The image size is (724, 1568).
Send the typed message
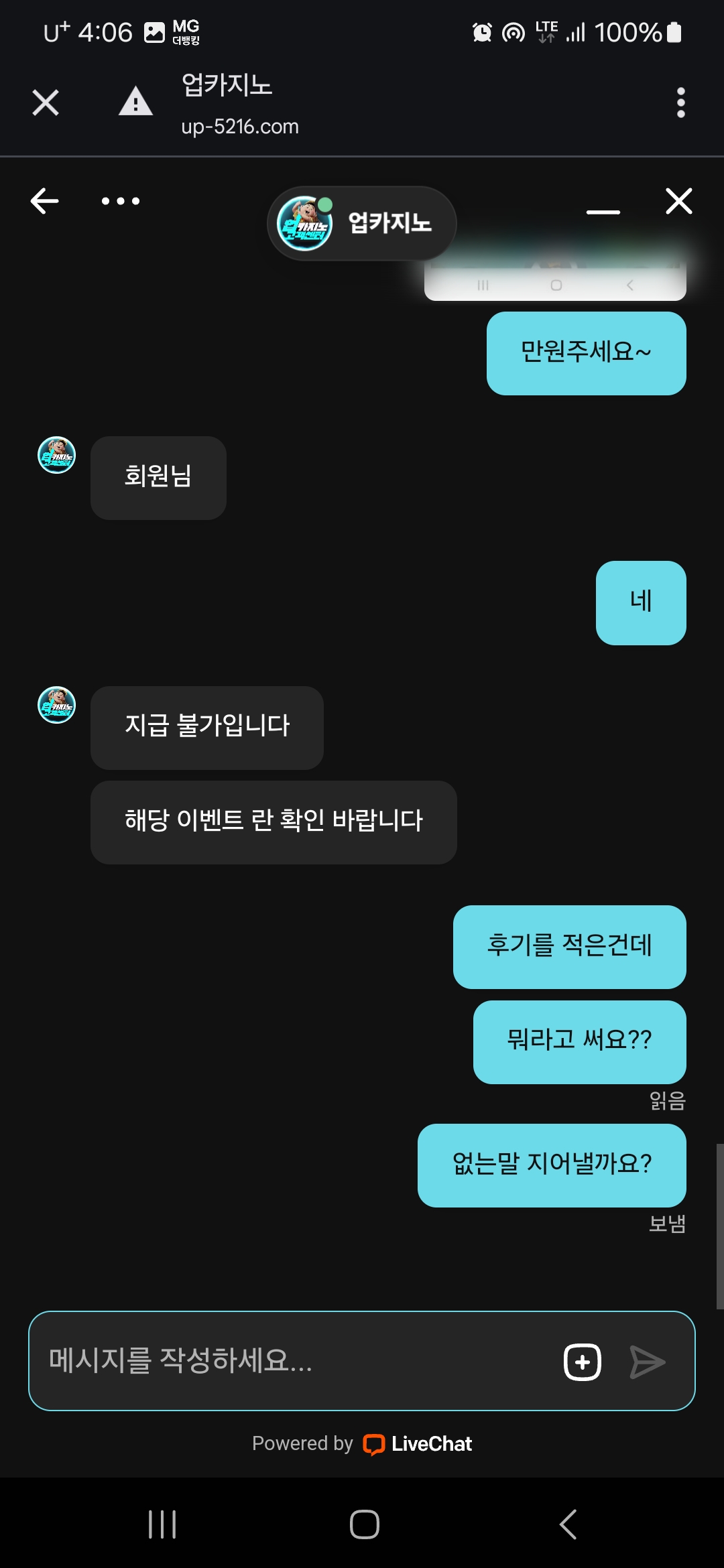coord(647,1362)
